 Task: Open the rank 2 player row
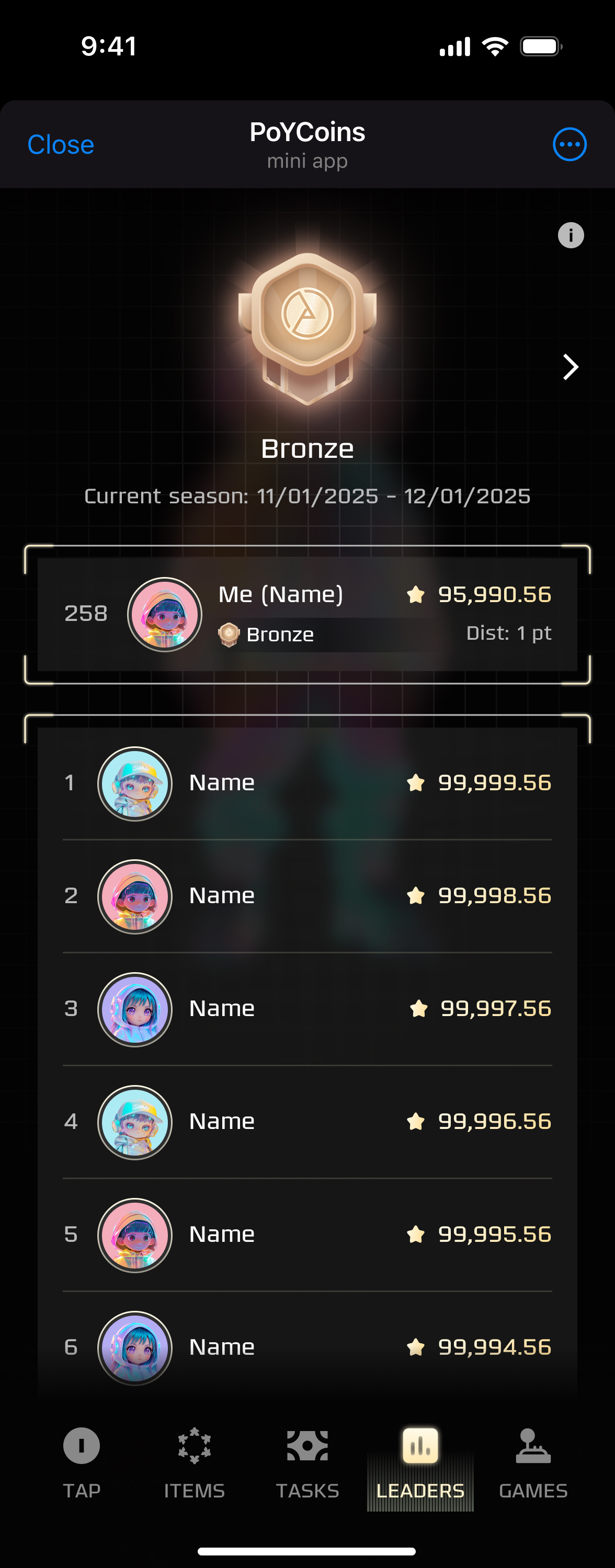[307, 896]
